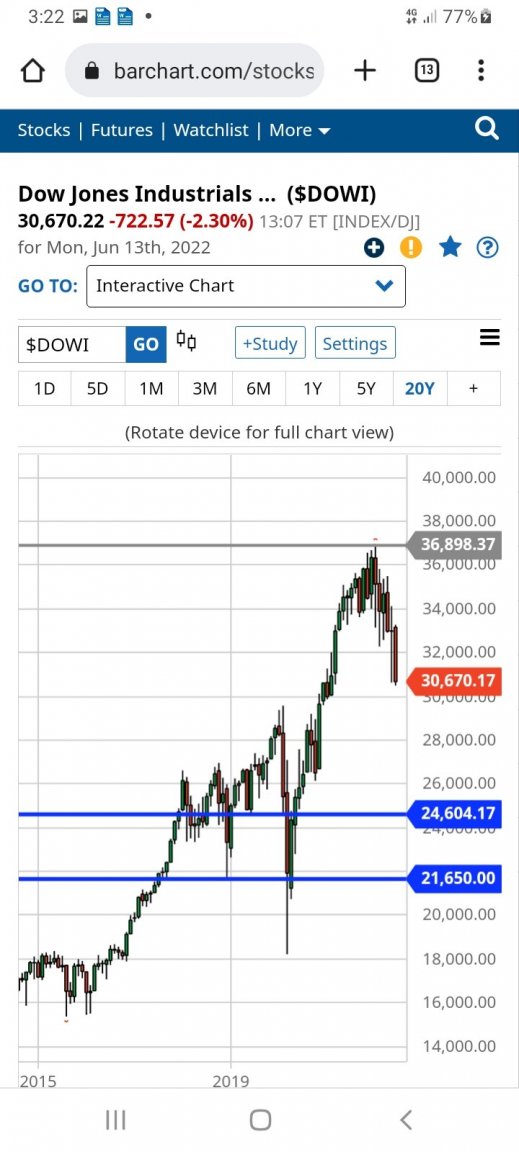This screenshot has width=519, height=1152.
Task: Open a new browser tab
Action: point(365,71)
